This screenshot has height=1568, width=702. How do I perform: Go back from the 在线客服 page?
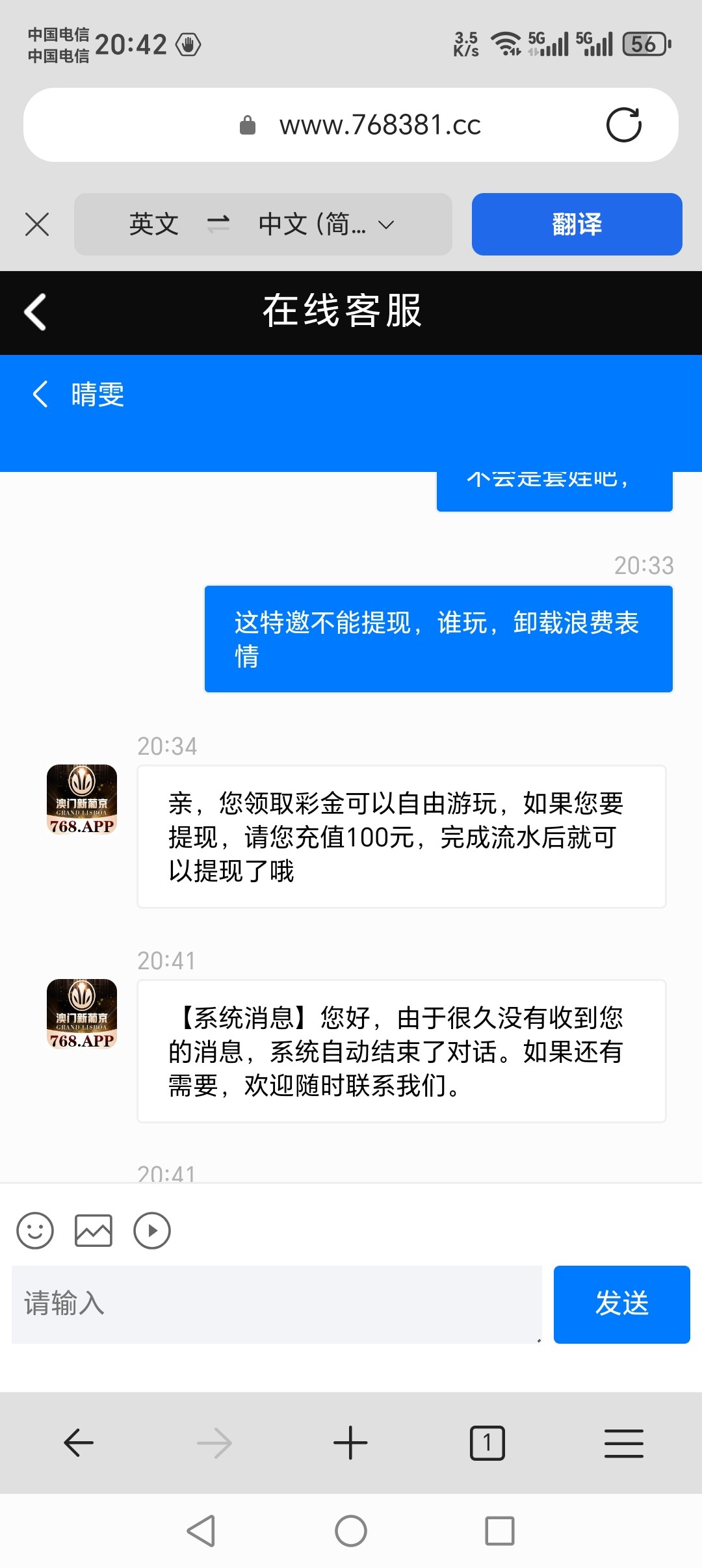(36, 312)
